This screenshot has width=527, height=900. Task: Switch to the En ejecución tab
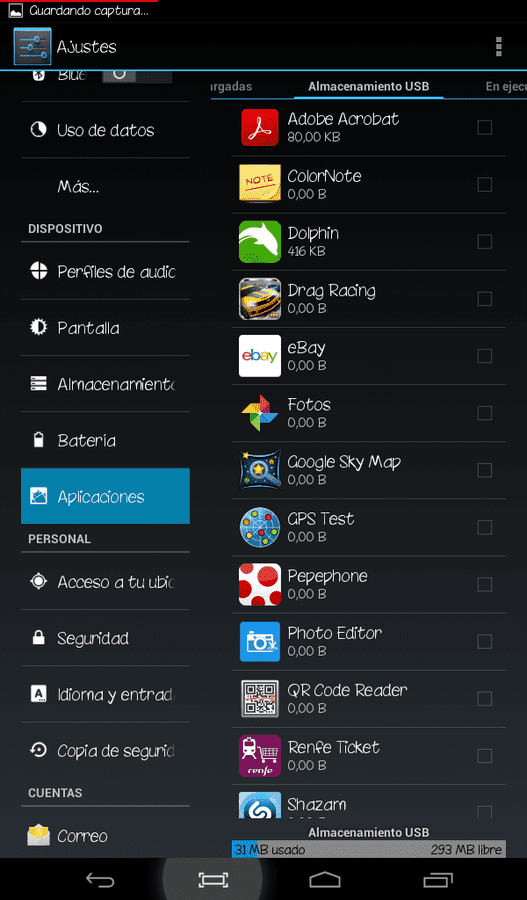click(x=506, y=87)
